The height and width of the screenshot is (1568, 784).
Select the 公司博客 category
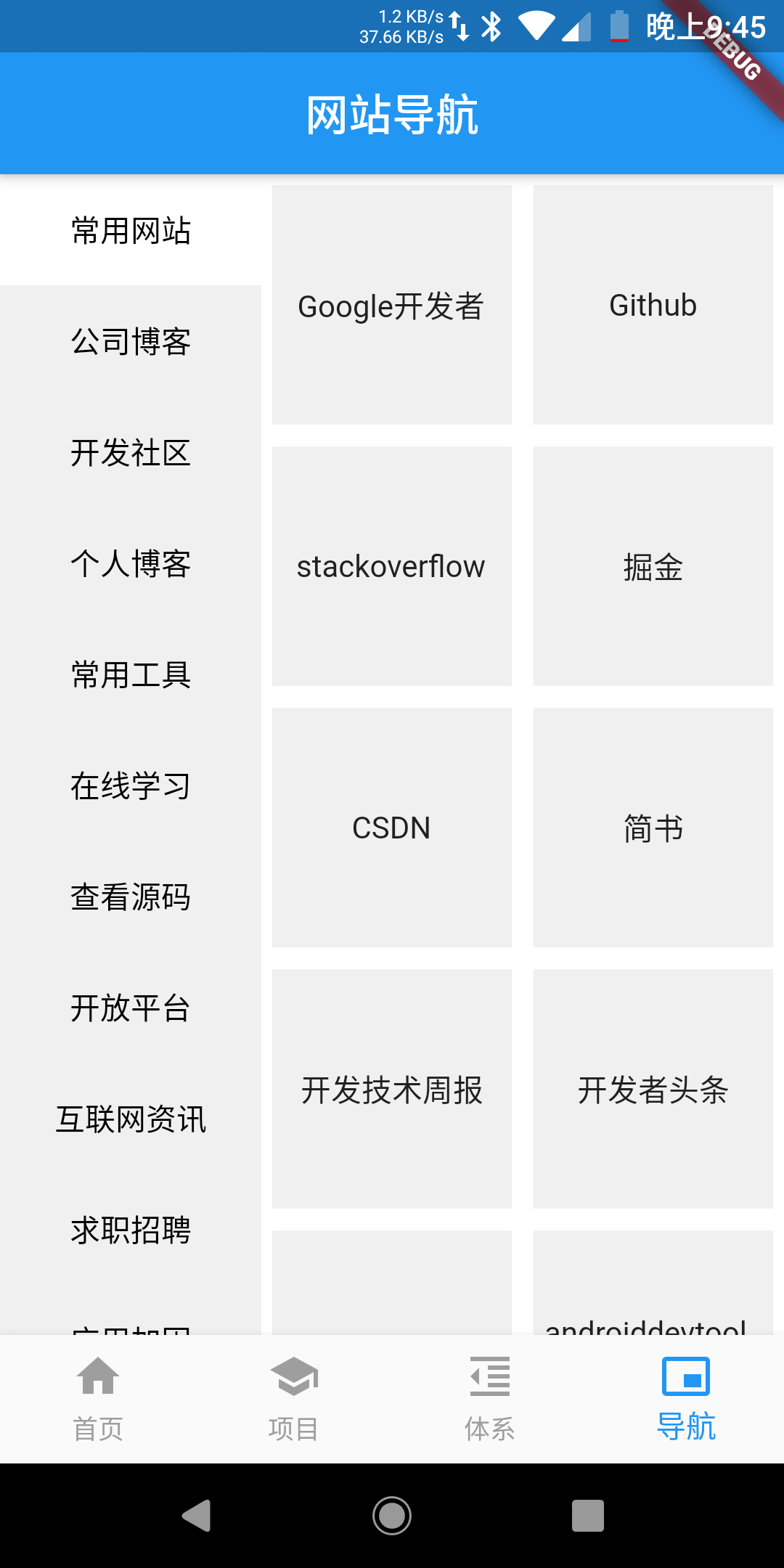pyautogui.click(x=131, y=341)
